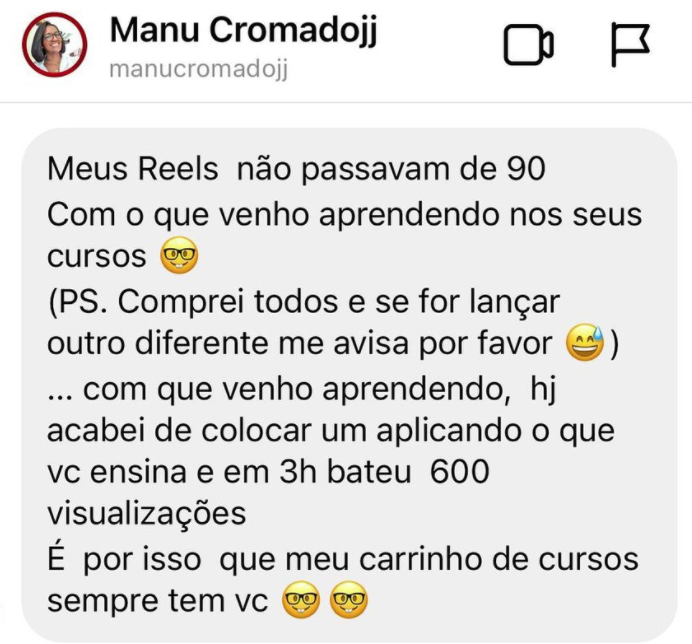Open Manu Cromadojj's profile picture
692x644 pixels.
(55, 45)
